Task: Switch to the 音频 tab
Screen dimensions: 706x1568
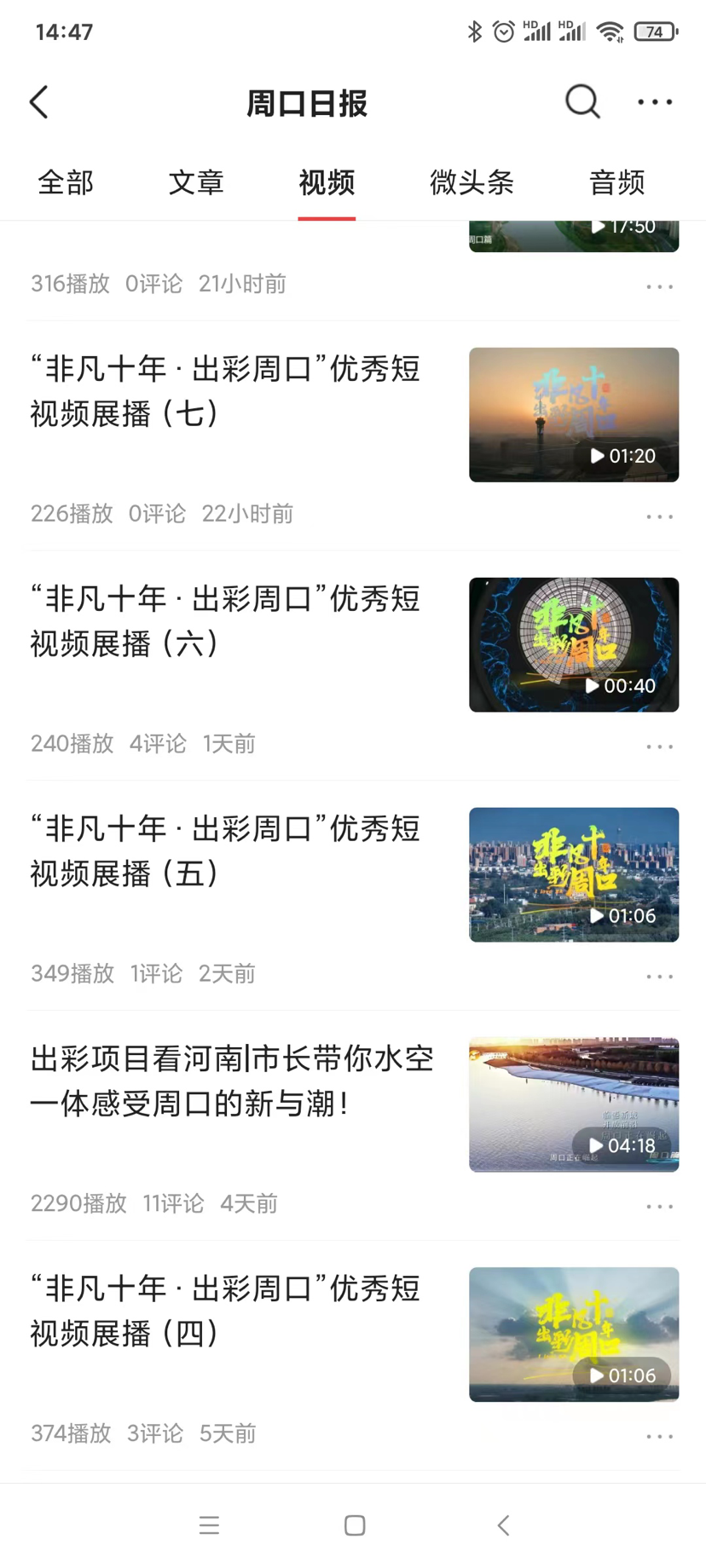Action: click(x=616, y=182)
